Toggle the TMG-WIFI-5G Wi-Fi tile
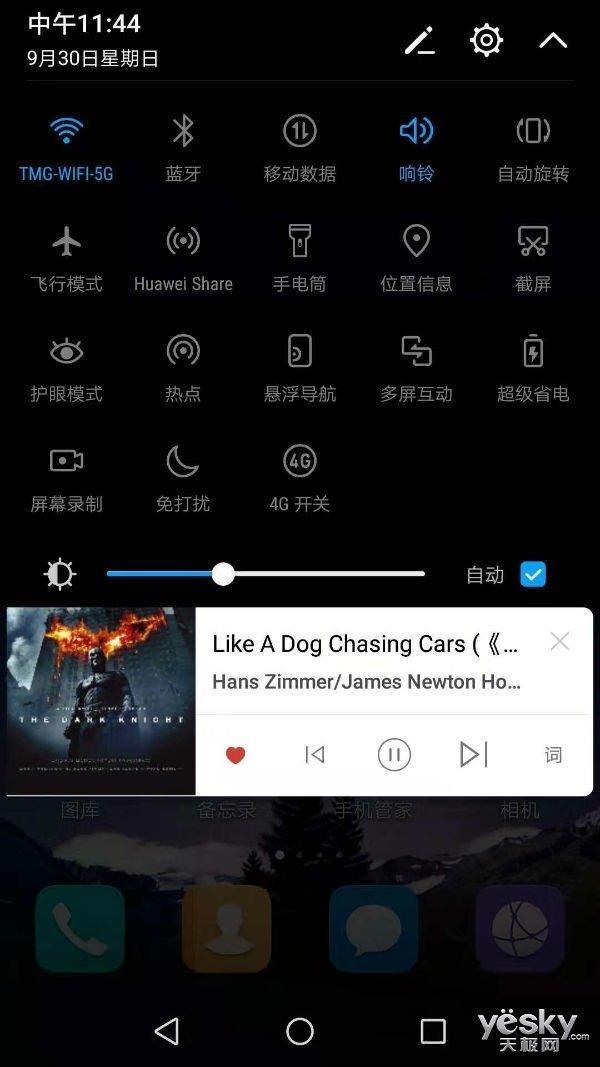 pos(66,131)
